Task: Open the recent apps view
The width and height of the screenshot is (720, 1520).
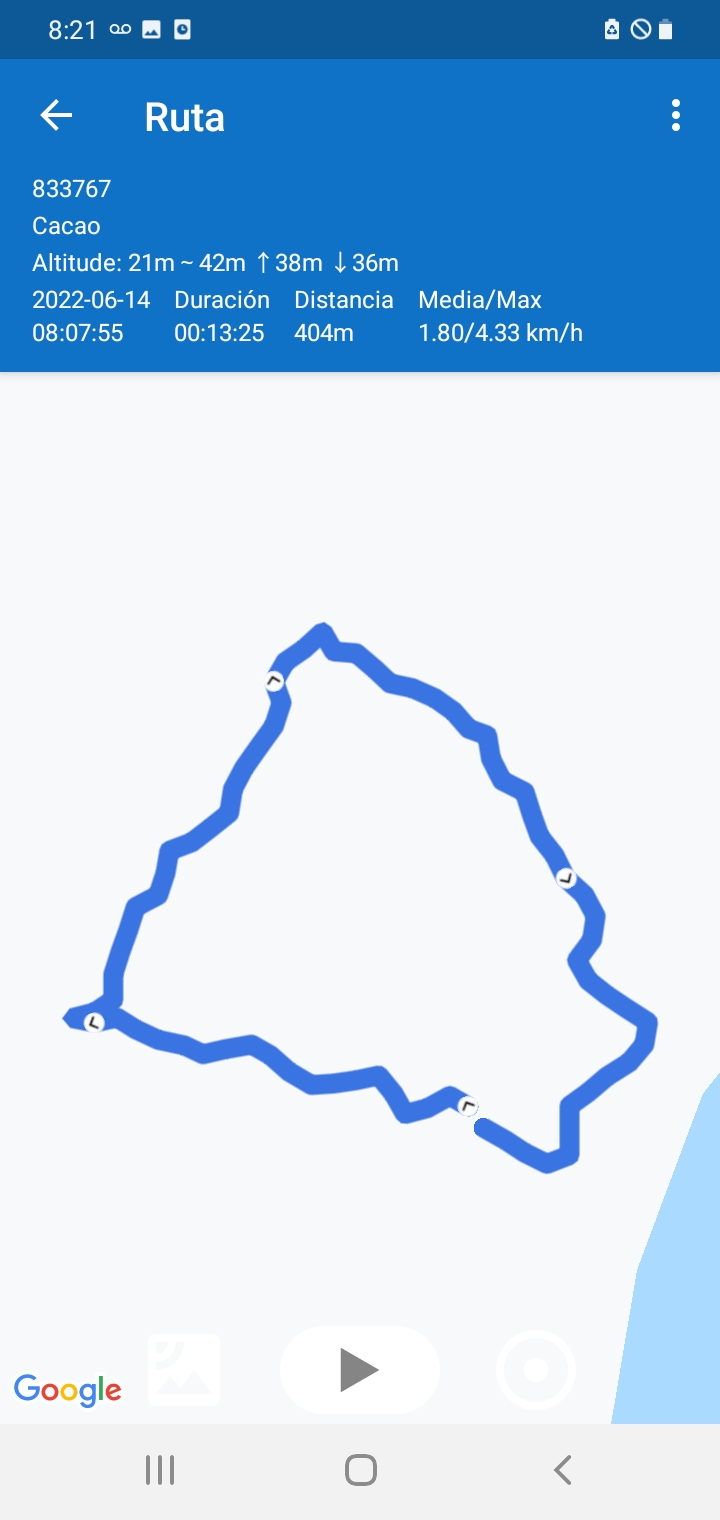Action: (160, 1469)
